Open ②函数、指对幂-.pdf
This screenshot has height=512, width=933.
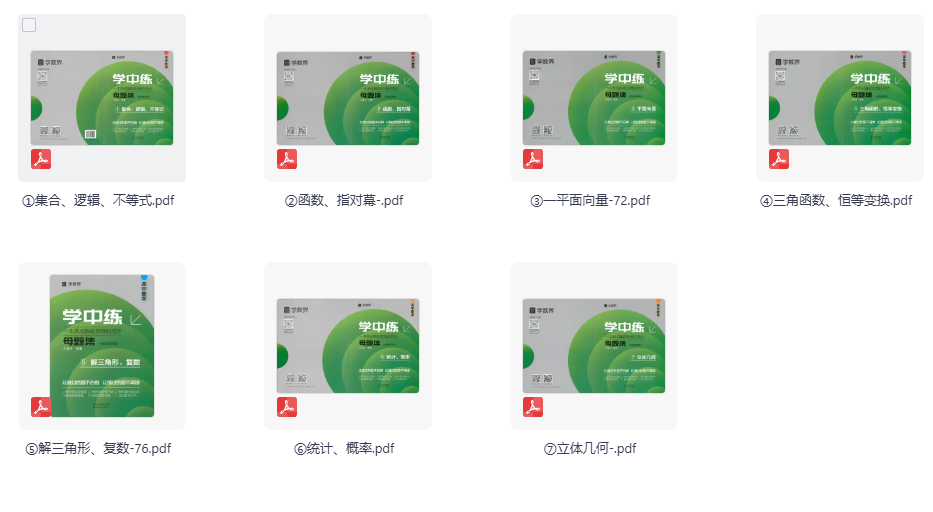[347, 99]
